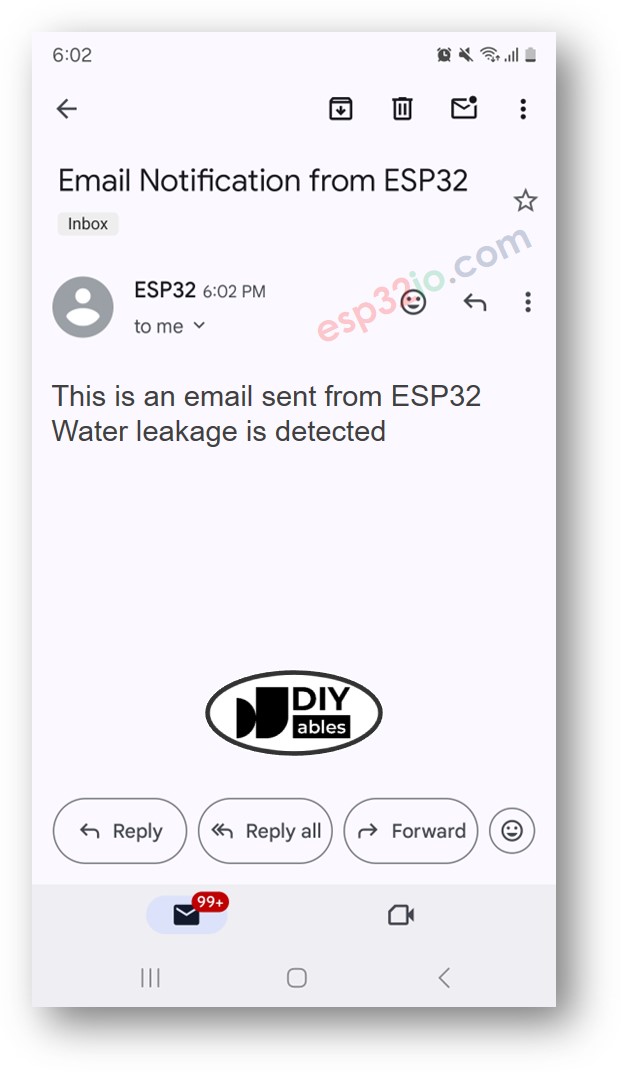Add an emoji reaction beside the sender
This screenshot has height=1072, width=621.
point(413,301)
